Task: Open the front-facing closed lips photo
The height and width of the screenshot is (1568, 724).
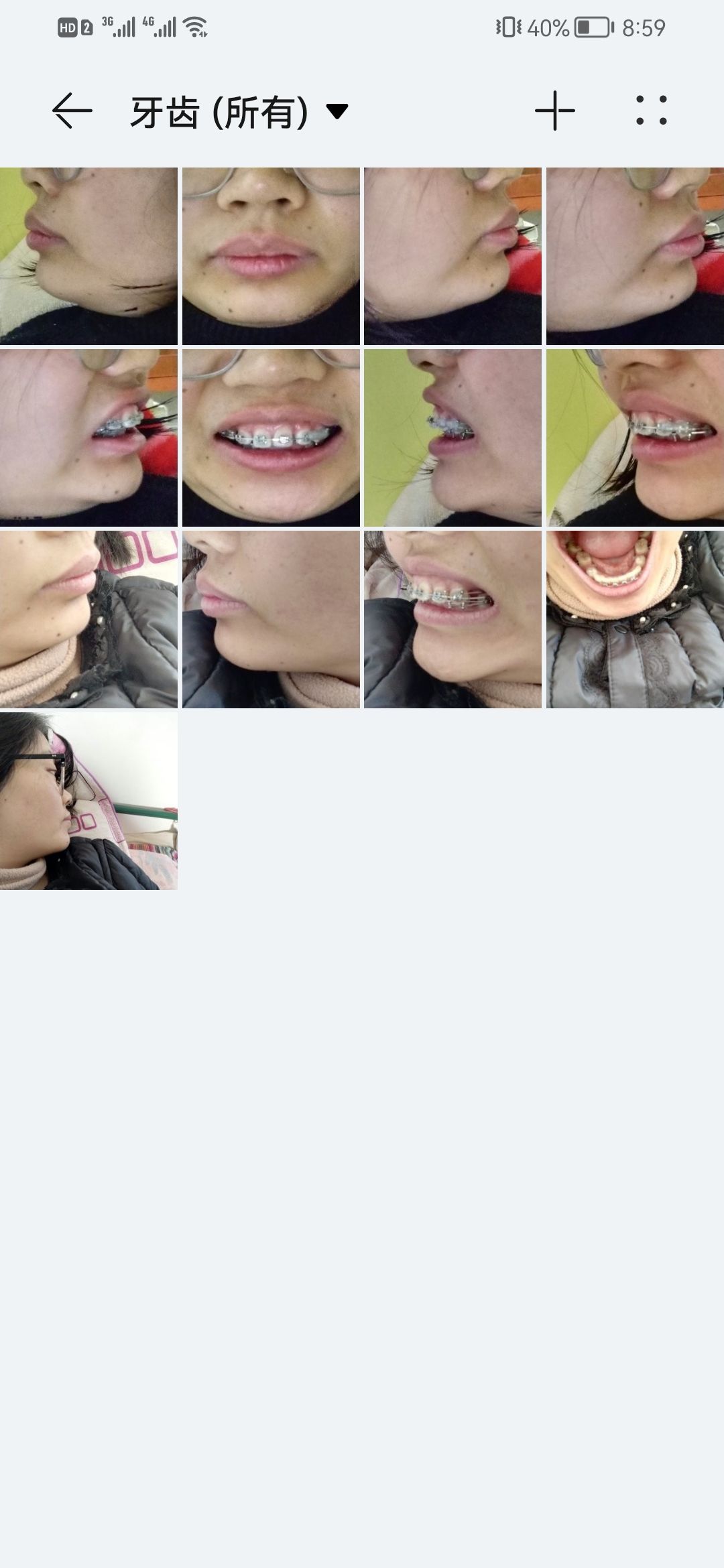Action: [271, 256]
